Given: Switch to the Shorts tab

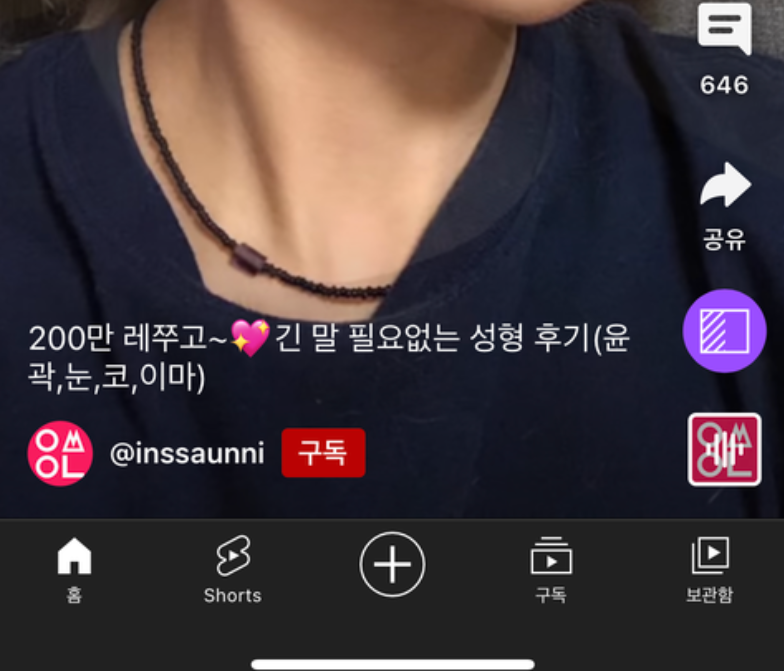Looking at the screenshot, I should 232,568.
